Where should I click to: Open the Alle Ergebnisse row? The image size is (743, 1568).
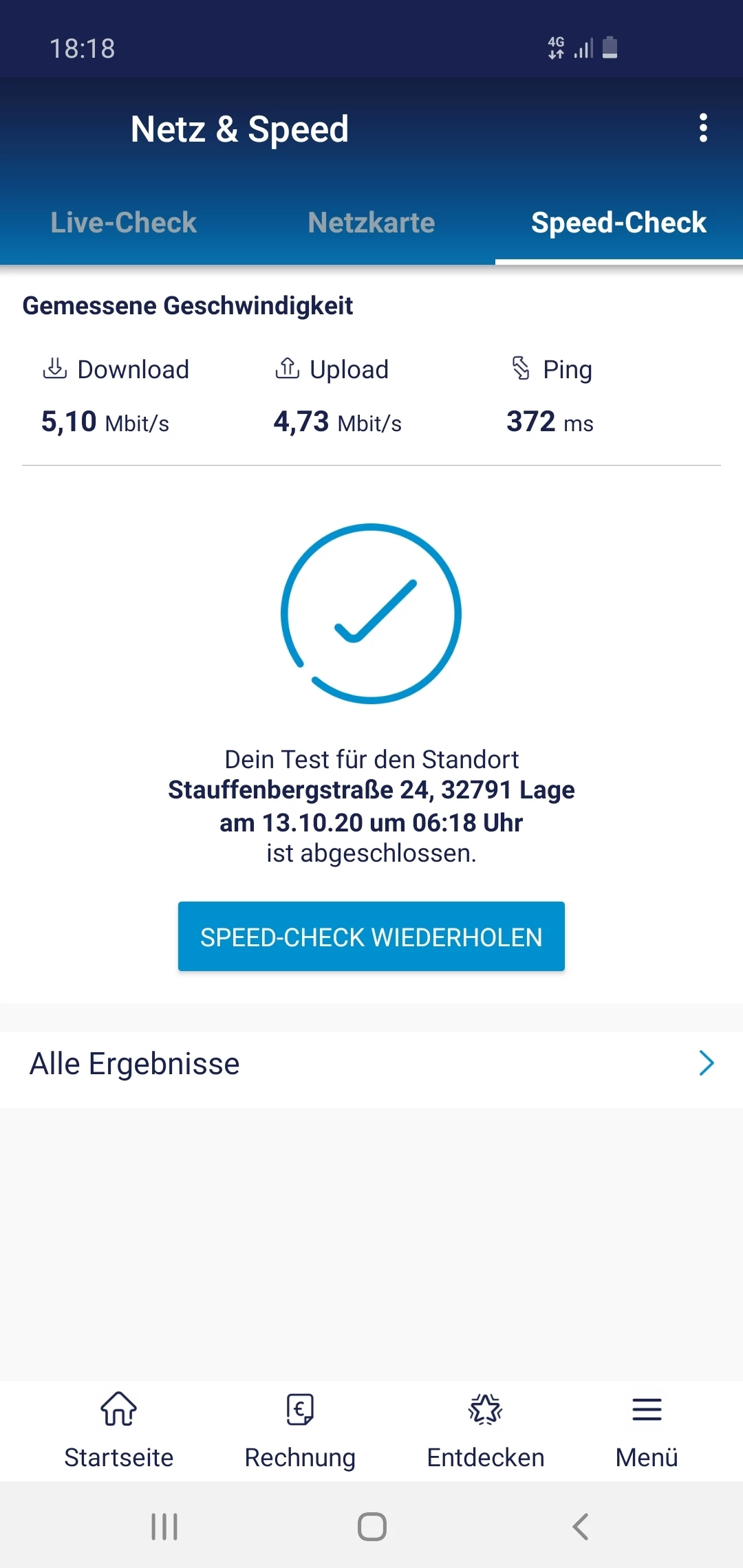pyautogui.click(x=371, y=1064)
